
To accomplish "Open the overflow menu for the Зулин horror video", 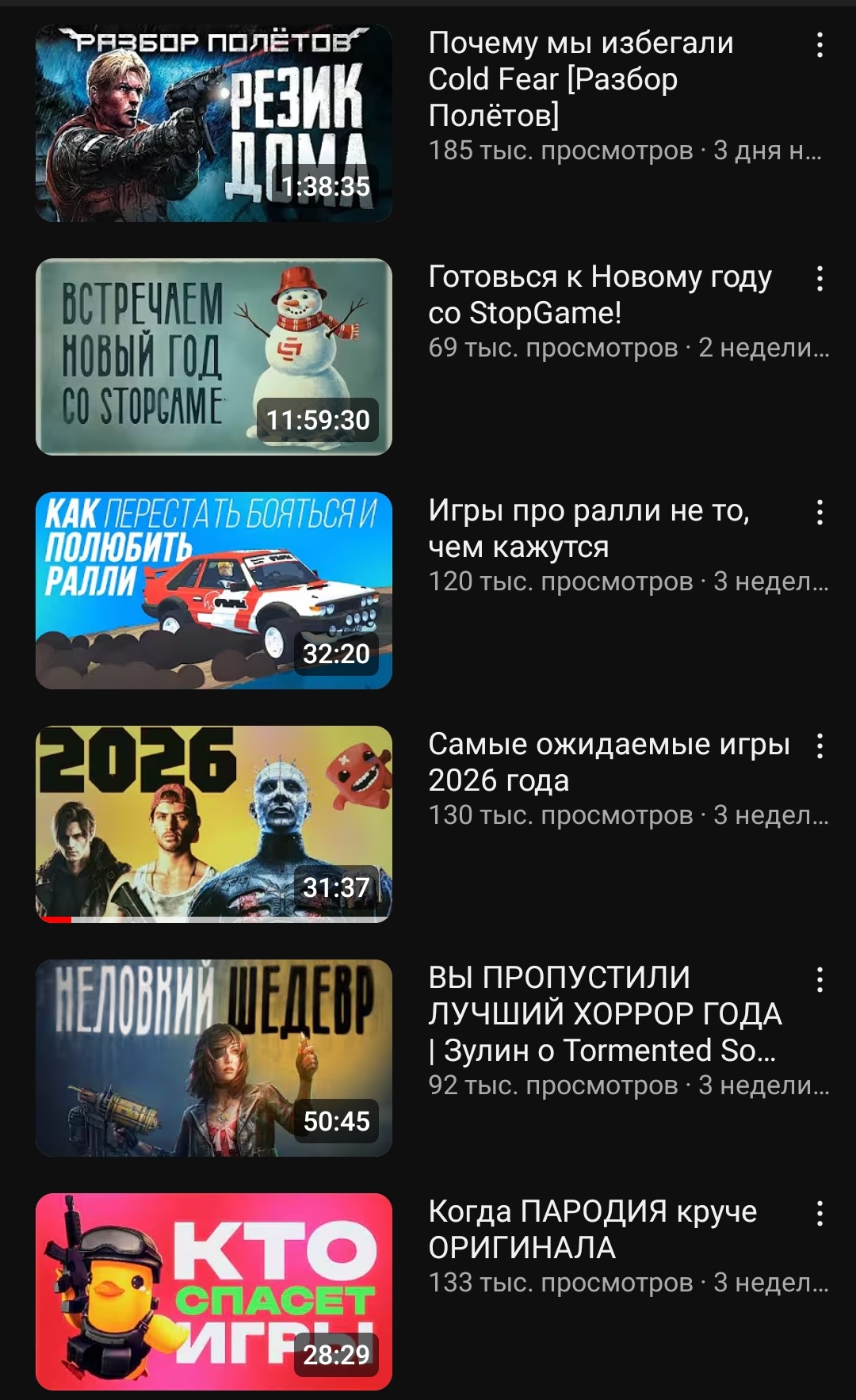I will click(x=820, y=980).
